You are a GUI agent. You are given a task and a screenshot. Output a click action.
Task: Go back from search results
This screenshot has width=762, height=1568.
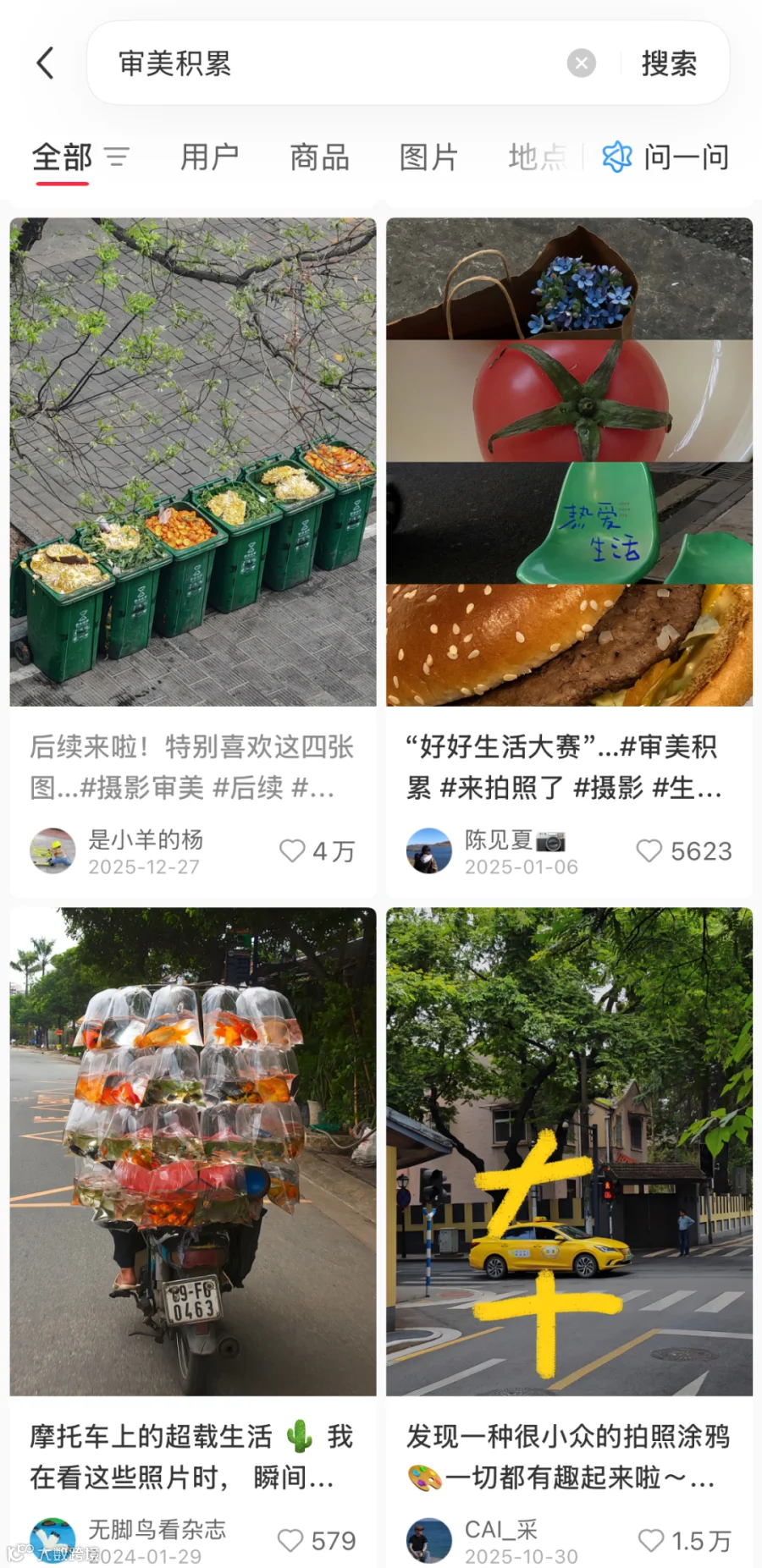[x=46, y=63]
